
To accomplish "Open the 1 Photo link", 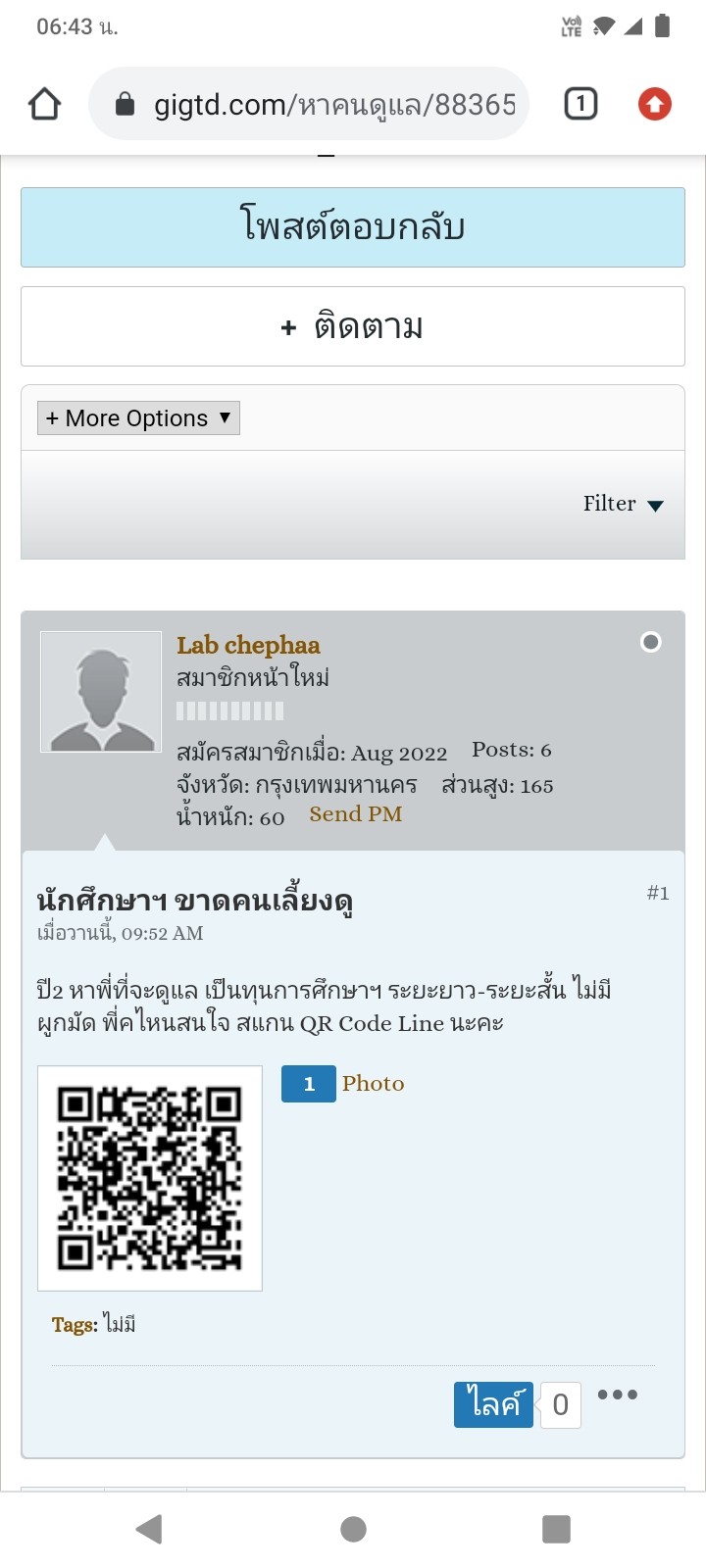I will tap(343, 1084).
